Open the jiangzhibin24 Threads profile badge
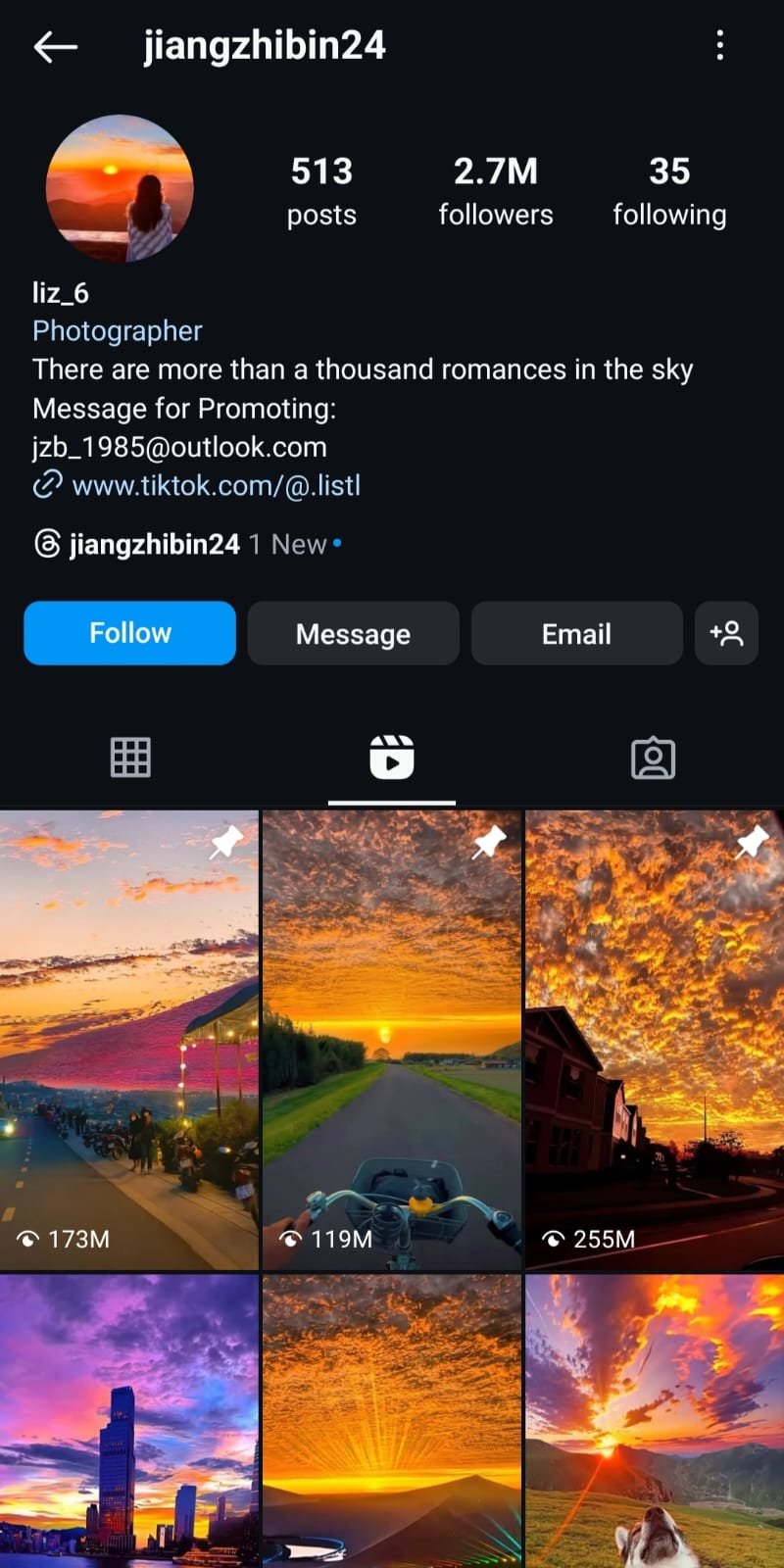 click(153, 544)
